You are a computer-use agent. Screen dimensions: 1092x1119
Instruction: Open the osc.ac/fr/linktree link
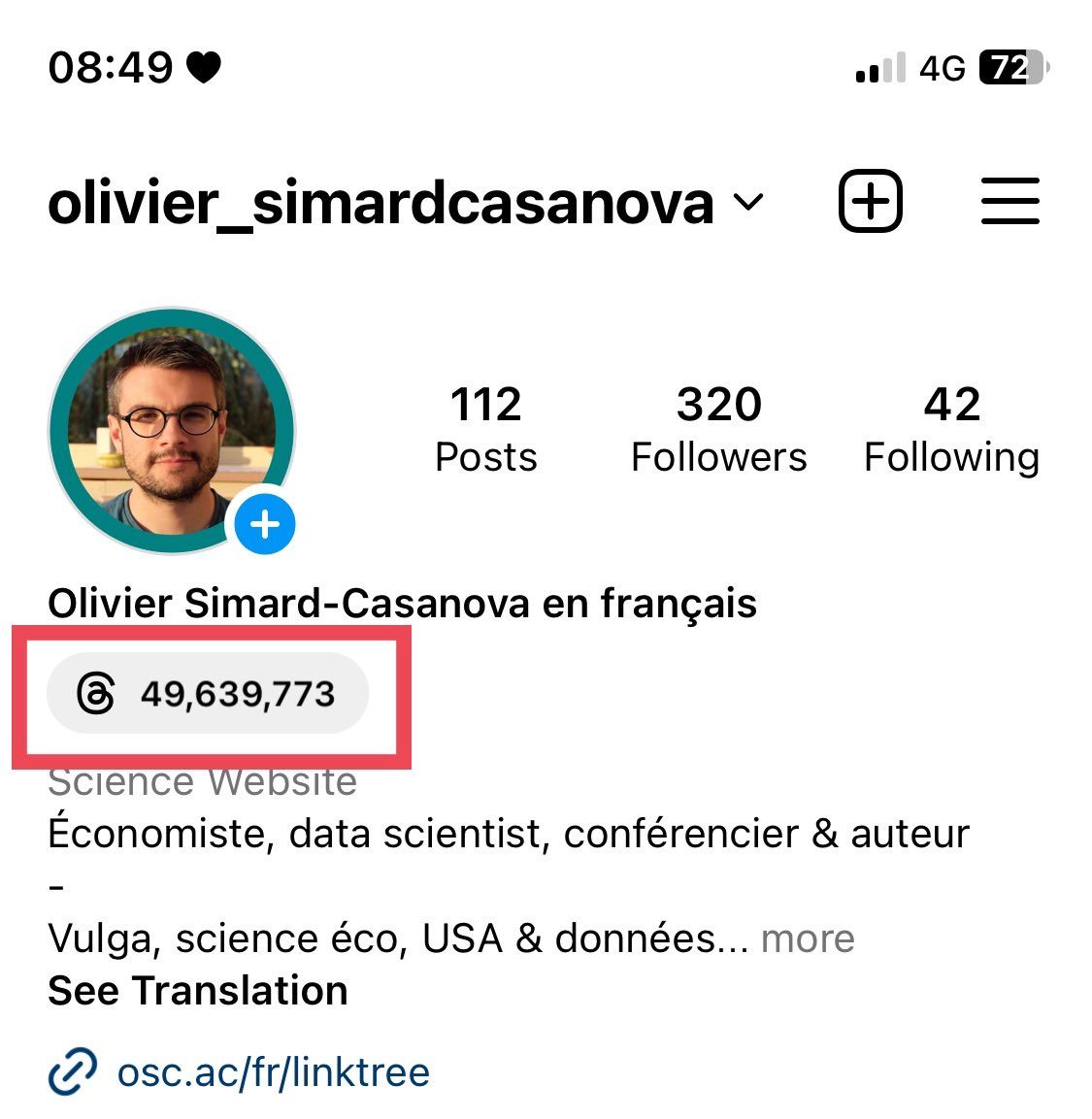coord(273,1072)
